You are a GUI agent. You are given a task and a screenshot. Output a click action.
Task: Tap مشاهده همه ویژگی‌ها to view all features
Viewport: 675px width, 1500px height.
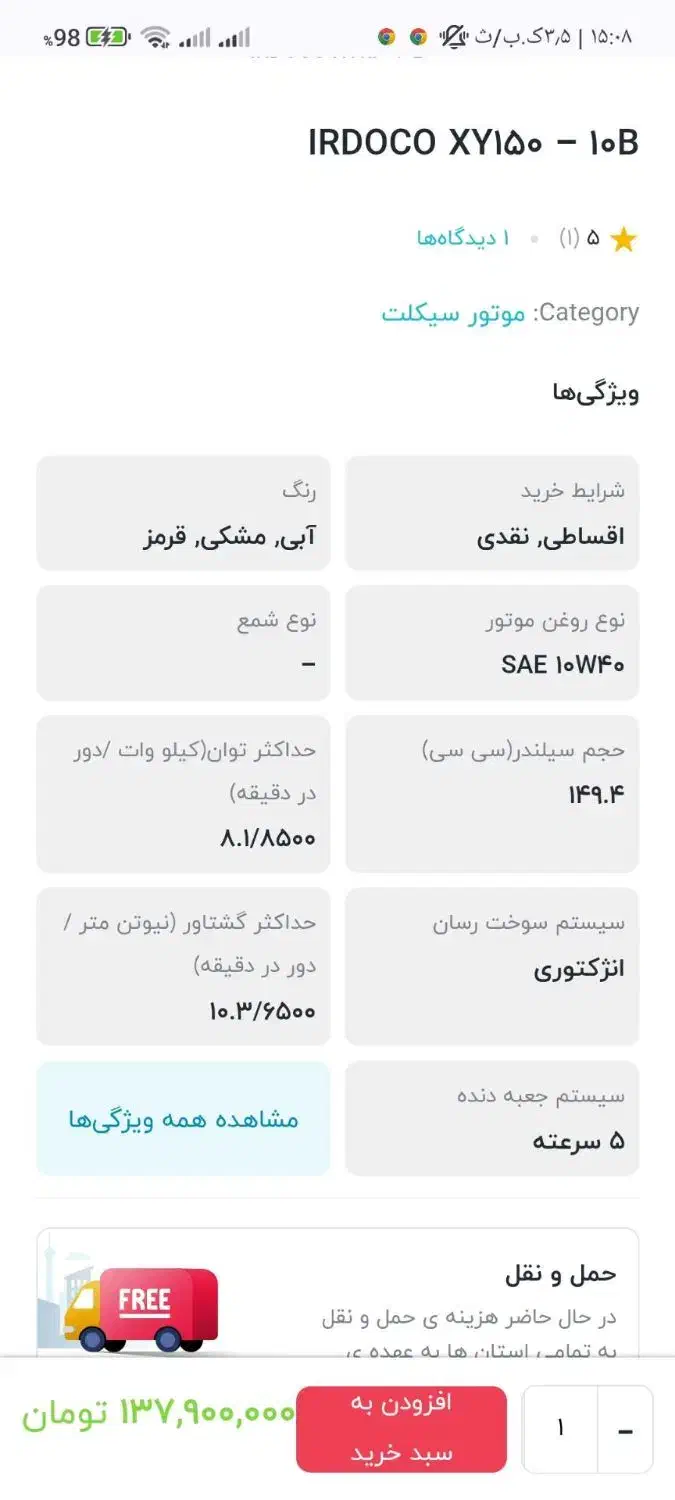[184, 1119]
